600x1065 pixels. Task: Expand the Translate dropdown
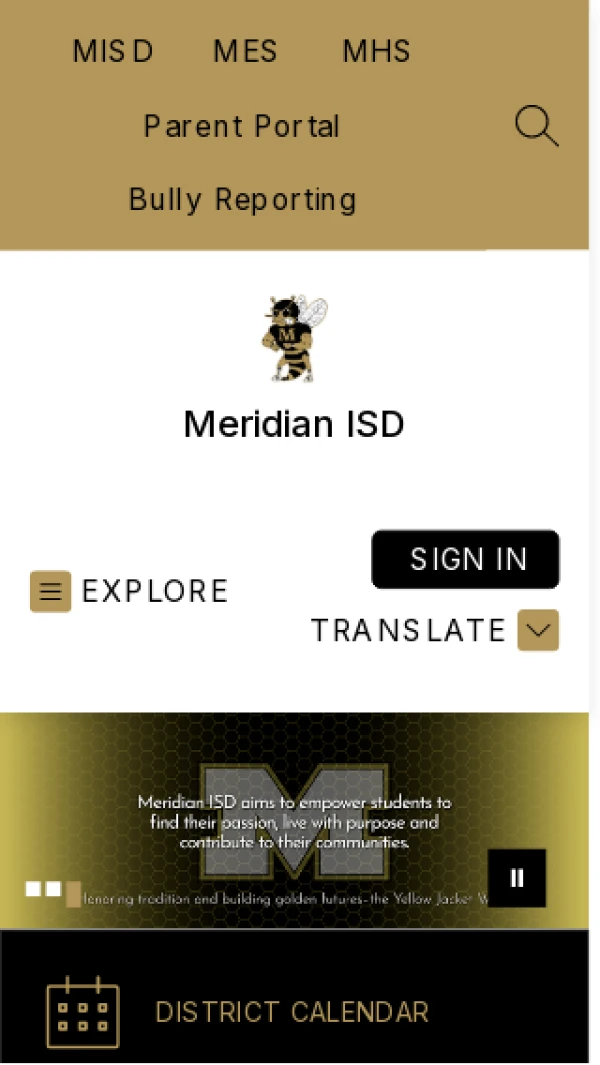click(x=538, y=630)
